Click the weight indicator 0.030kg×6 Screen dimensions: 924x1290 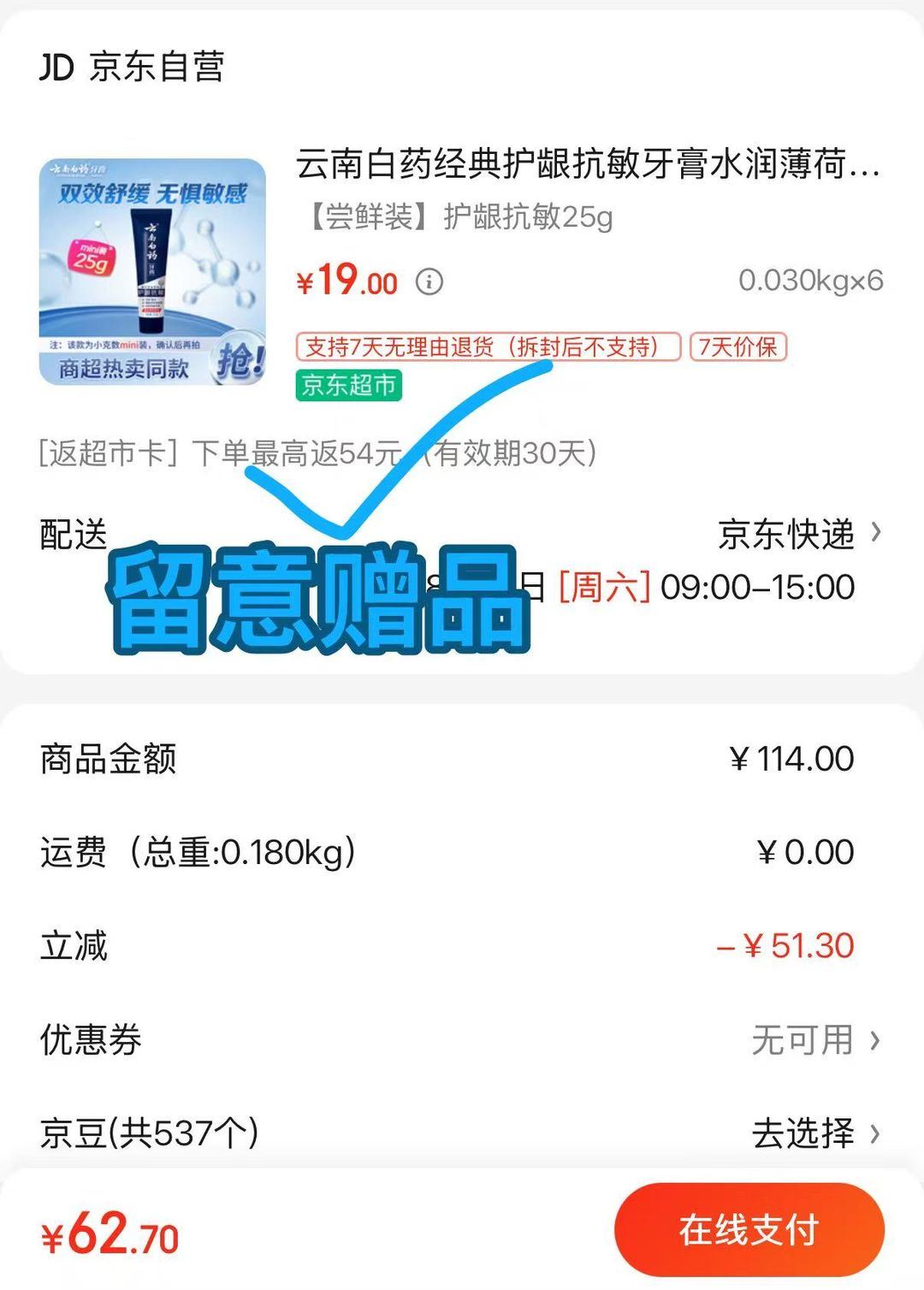coord(808,280)
